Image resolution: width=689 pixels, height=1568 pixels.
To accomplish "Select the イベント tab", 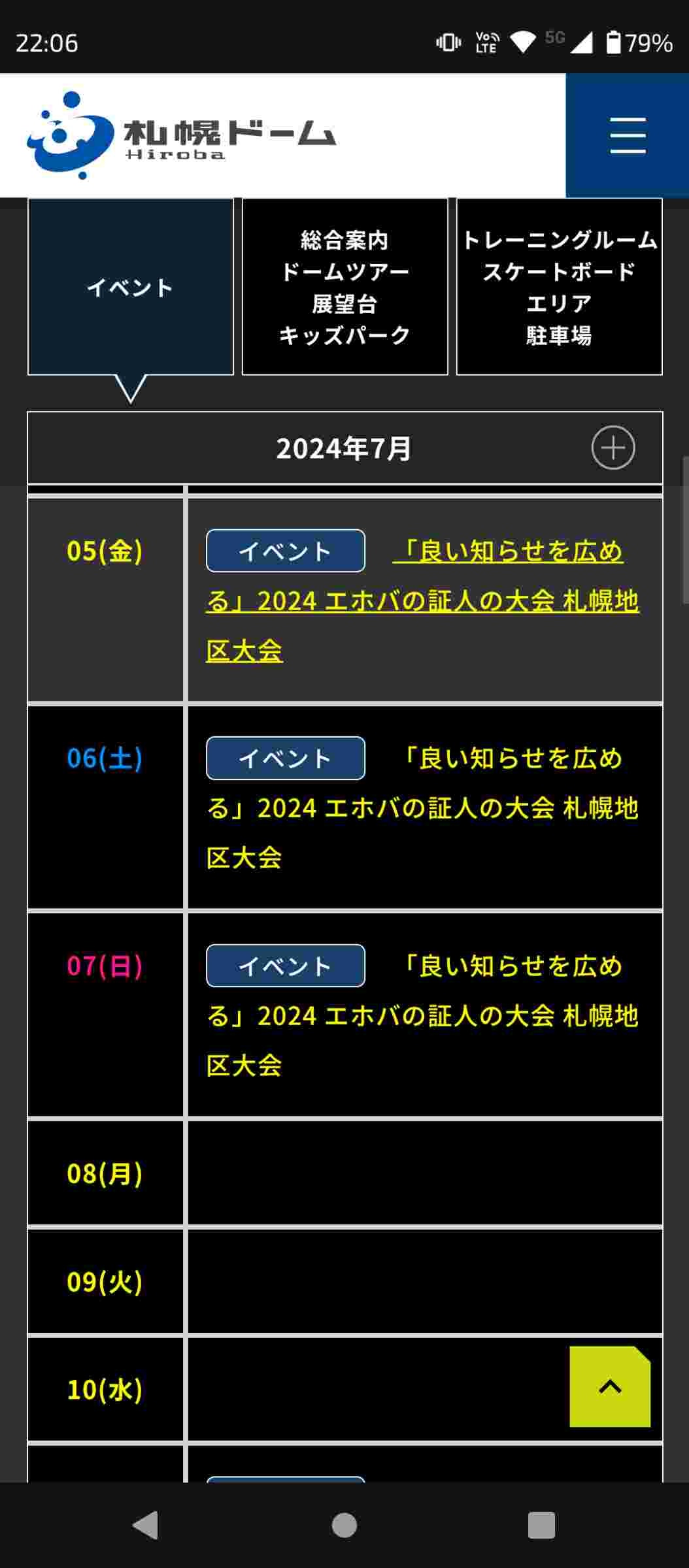I will (x=131, y=287).
